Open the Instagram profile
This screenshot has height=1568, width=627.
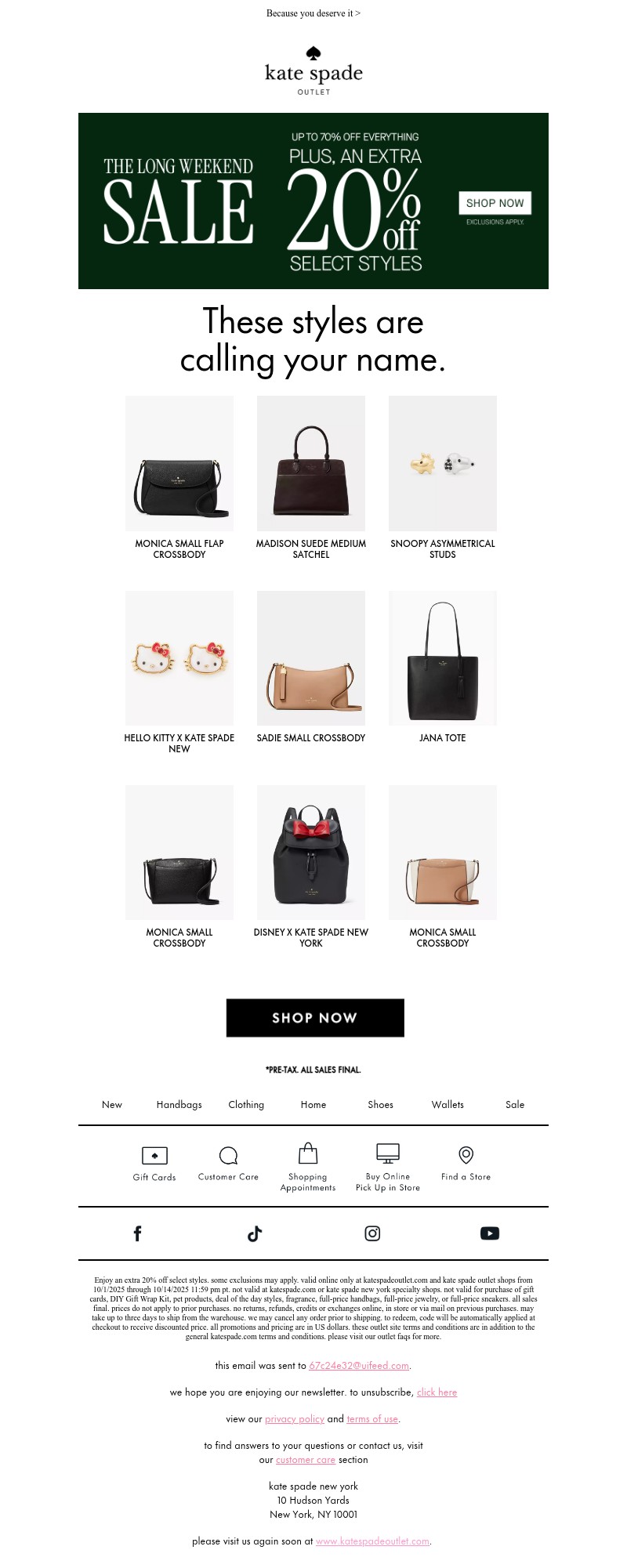373,1233
